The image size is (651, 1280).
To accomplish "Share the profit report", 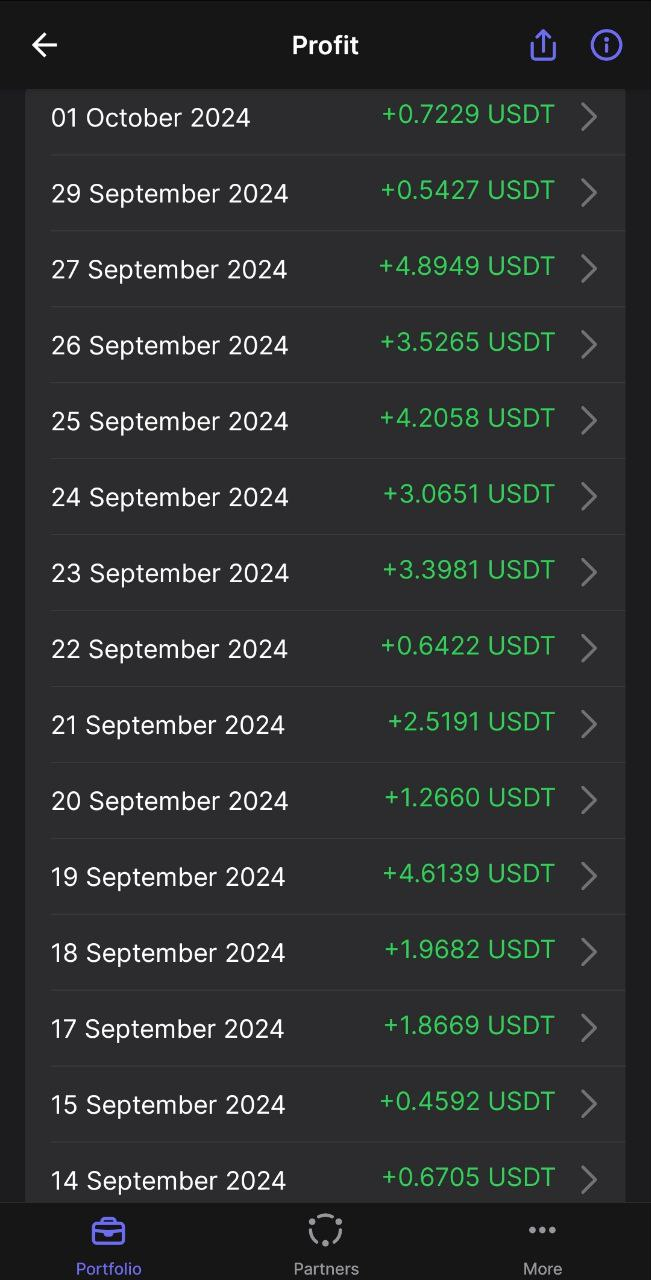I will click(x=542, y=45).
